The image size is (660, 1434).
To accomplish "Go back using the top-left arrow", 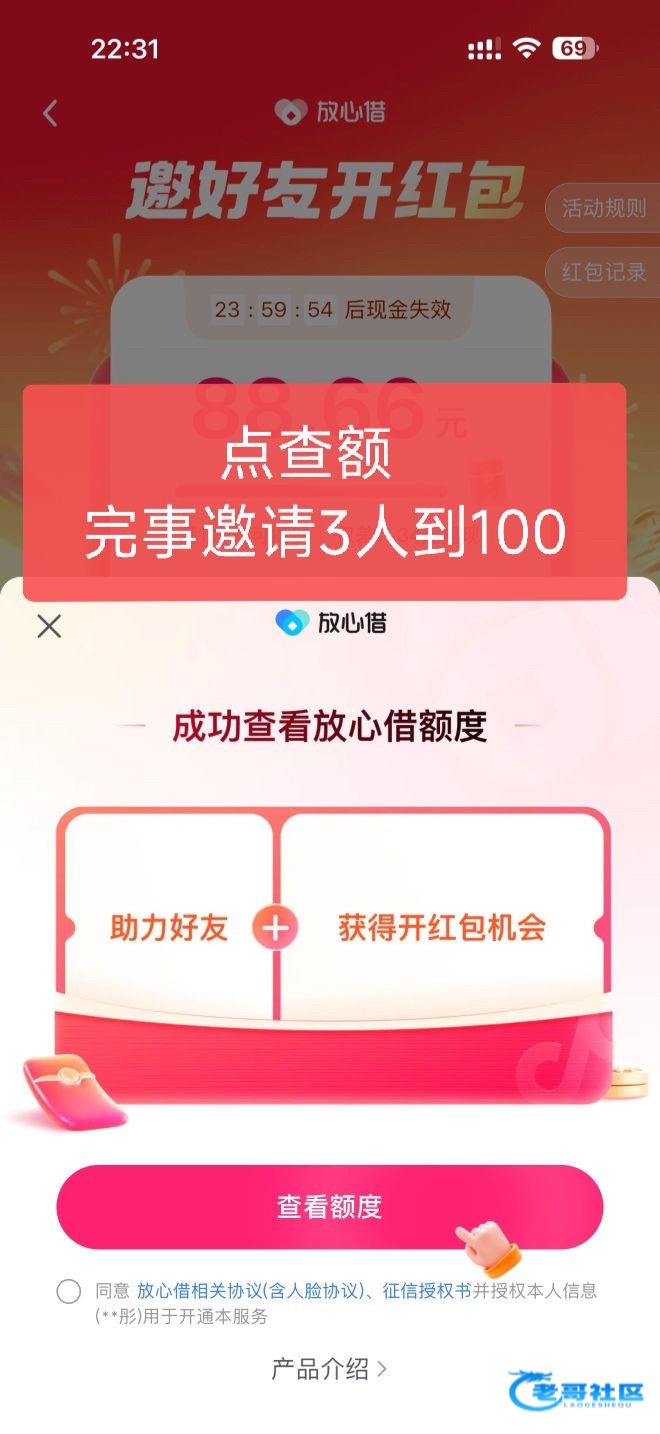I will [x=50, y=113].
